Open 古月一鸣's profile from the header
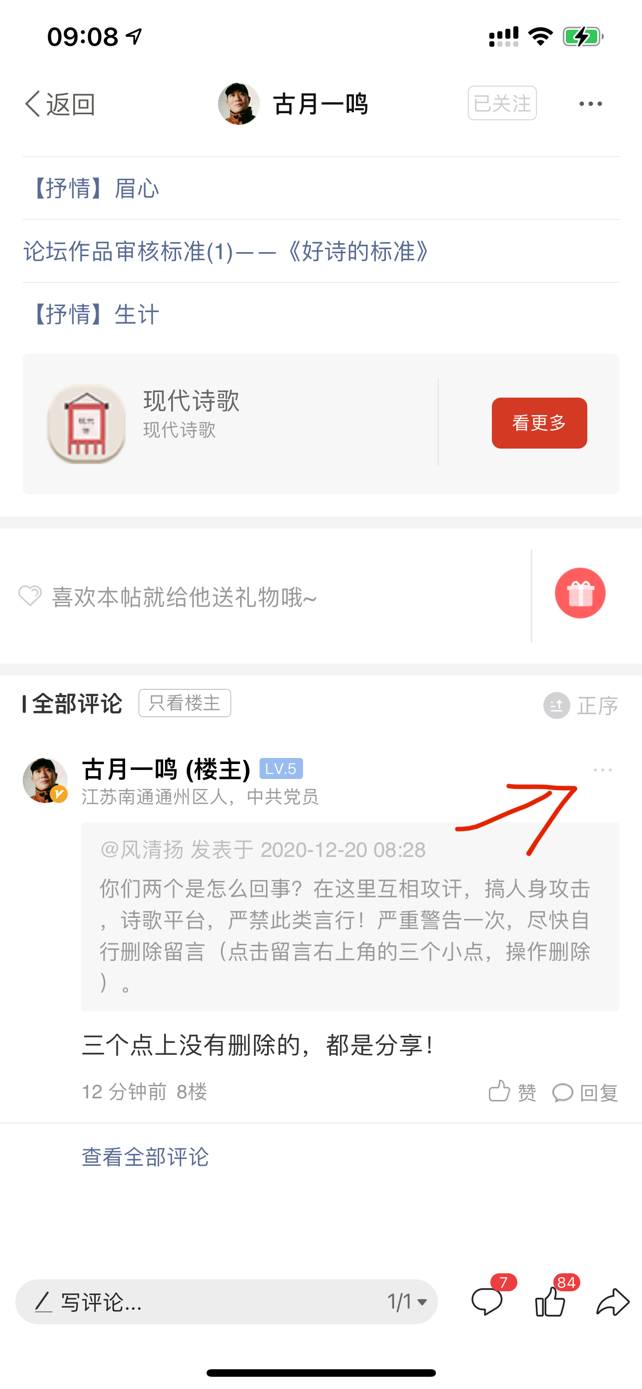This screenshot has height=1389, width=642. (294, 104)
